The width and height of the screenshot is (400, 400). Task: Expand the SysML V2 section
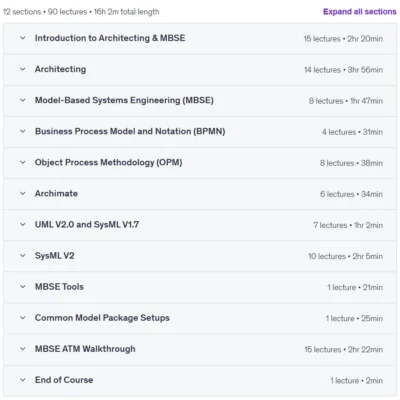[200, 256]
